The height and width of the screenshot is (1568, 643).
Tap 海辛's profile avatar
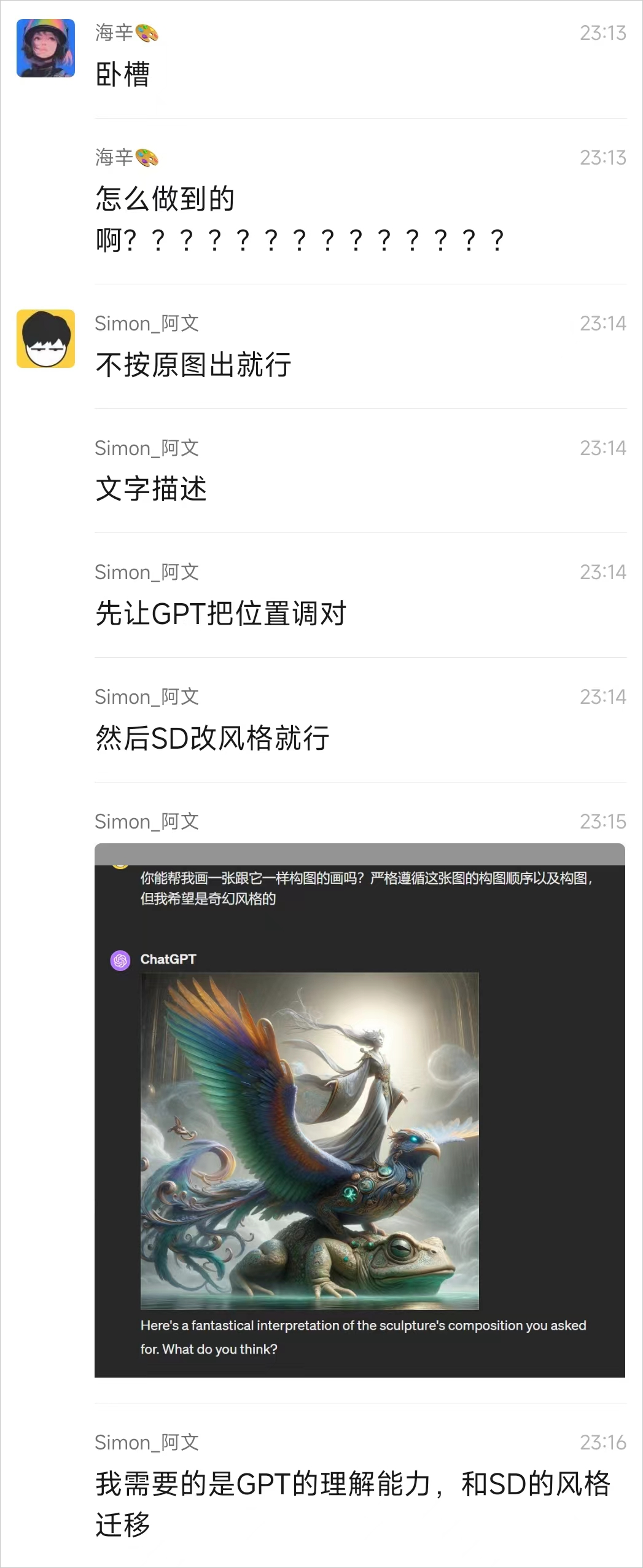click(45, 48)
